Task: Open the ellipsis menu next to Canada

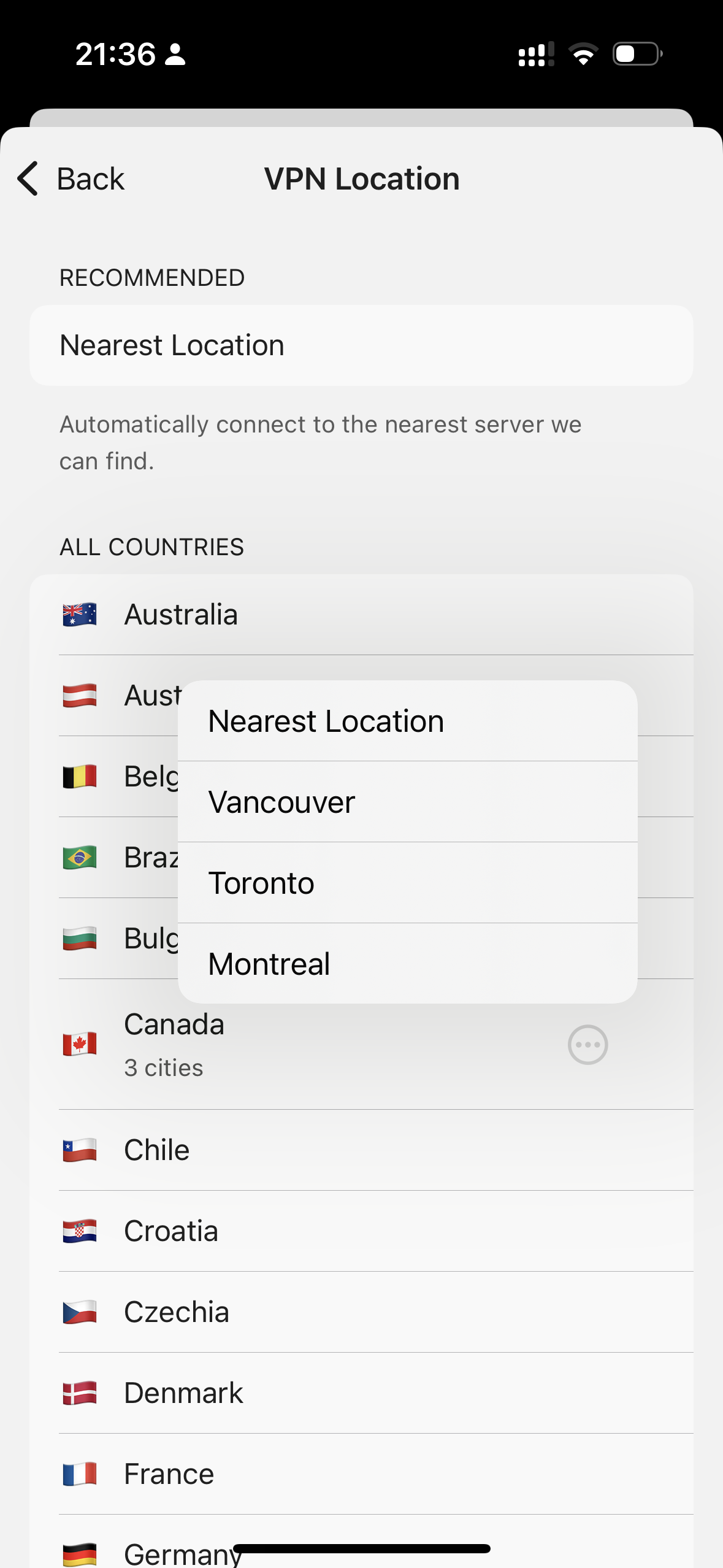Action: [x=587, y=1044]
